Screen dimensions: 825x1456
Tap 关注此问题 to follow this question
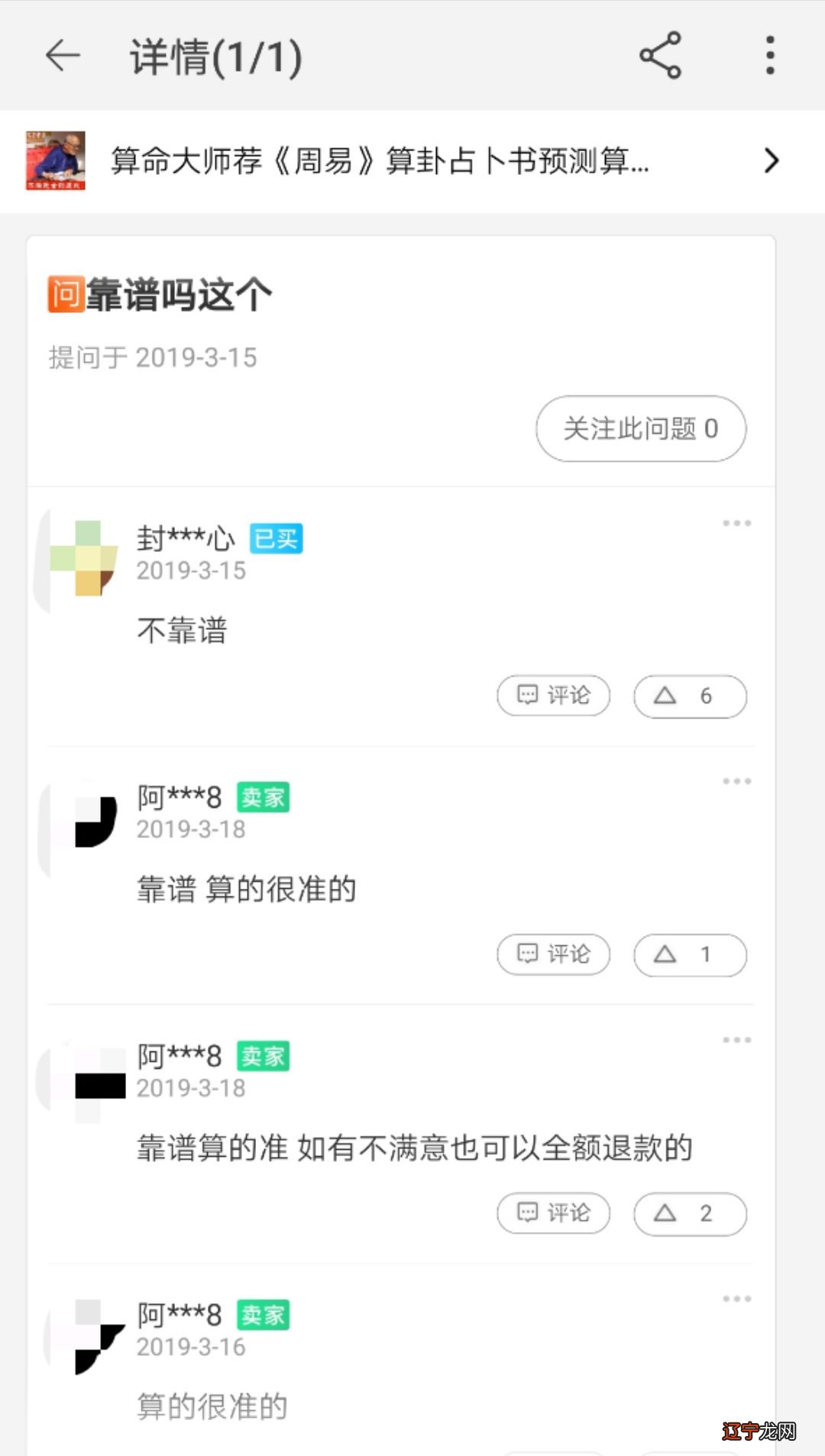click(641, 429)
